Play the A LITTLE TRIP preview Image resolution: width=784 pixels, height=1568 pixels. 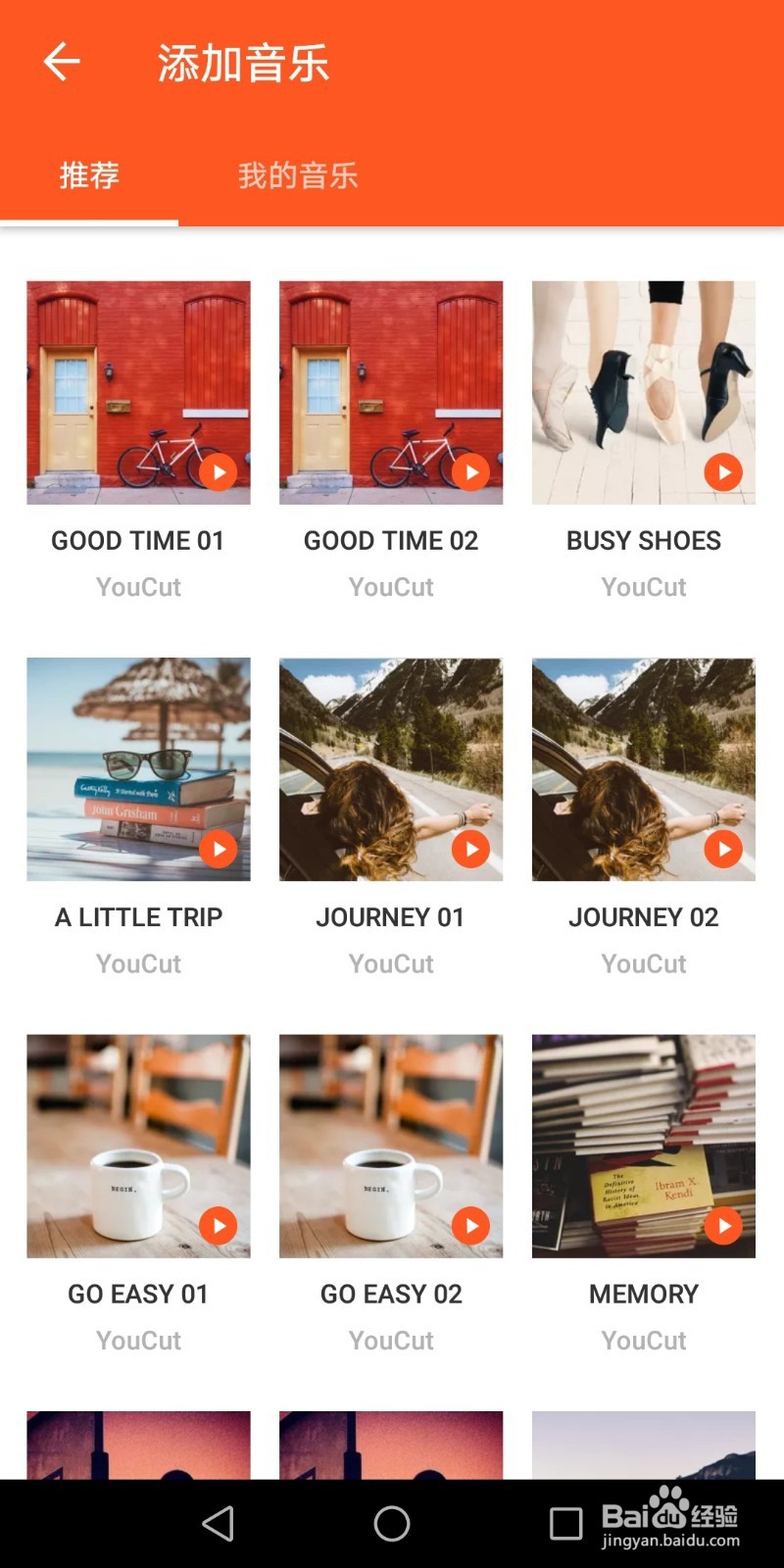(x=219, y=849)
